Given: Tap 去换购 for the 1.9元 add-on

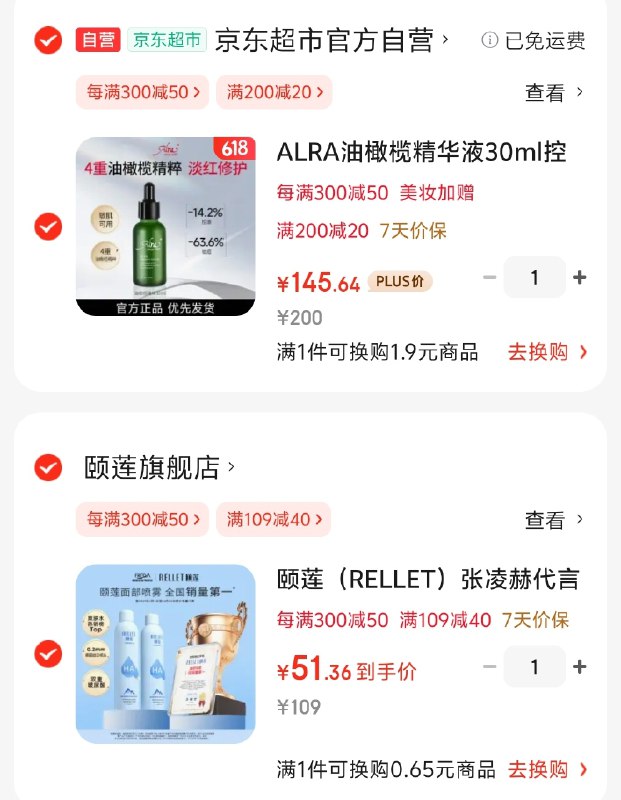Looking at the screenshot, I should point(547,352).
